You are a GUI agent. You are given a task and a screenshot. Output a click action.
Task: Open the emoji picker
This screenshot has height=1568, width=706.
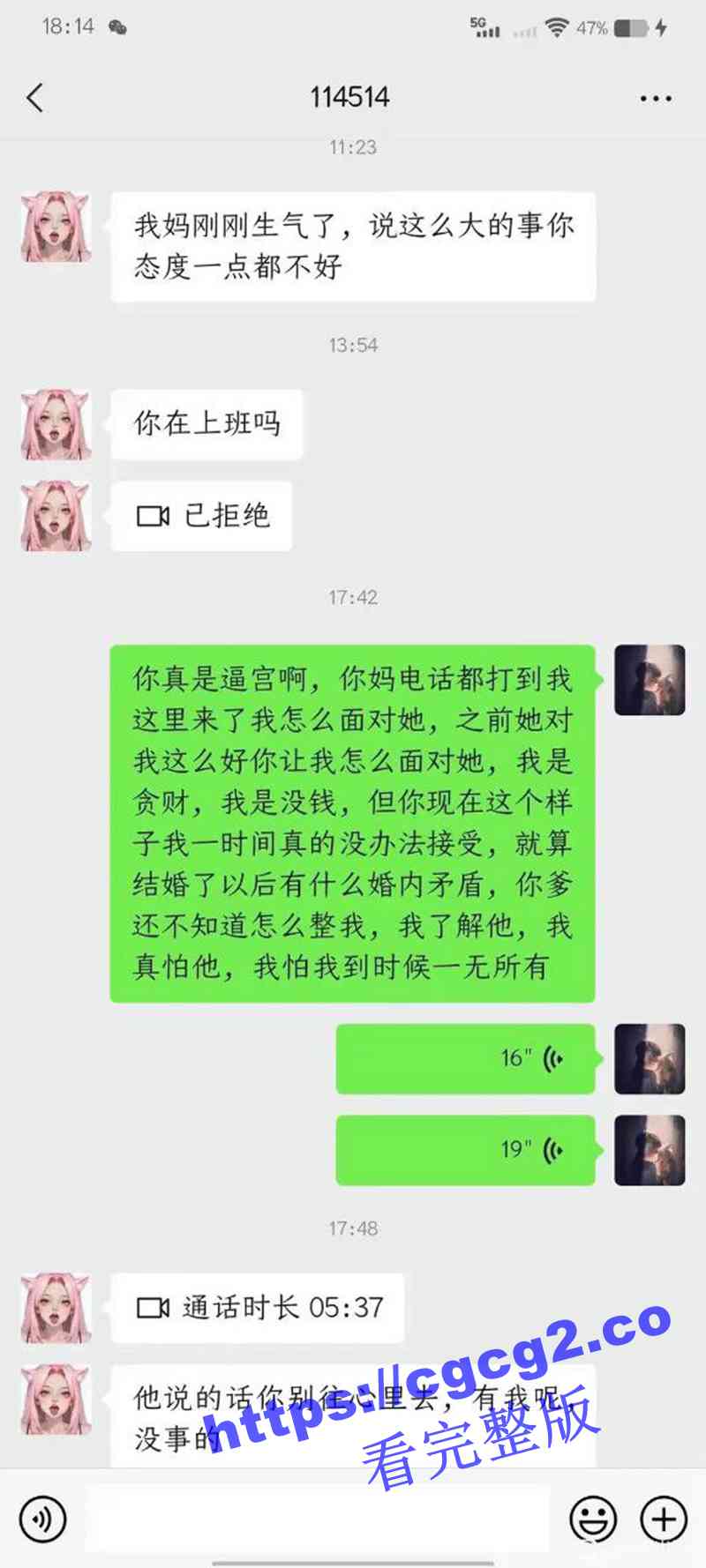coord(592,1519)
